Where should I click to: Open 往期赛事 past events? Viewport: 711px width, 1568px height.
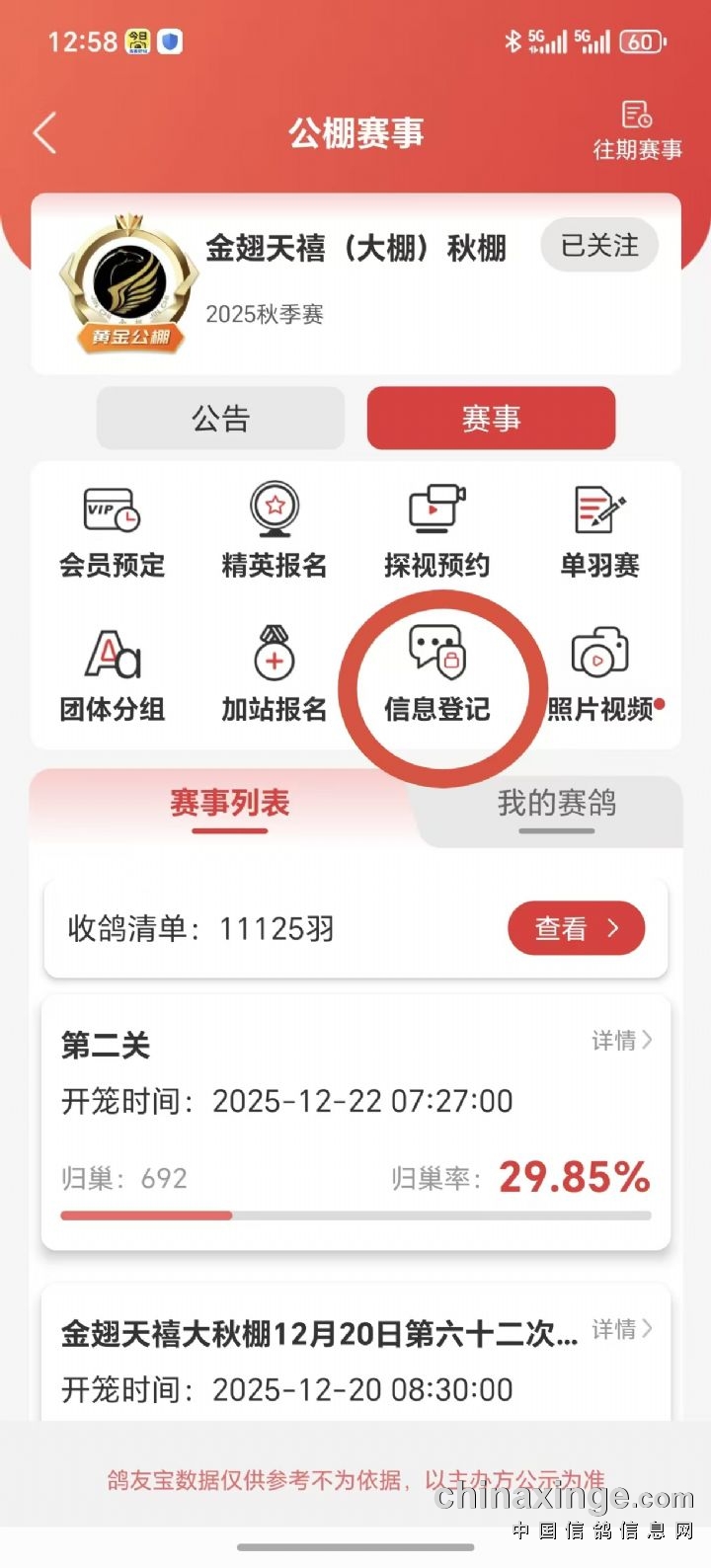pyautogui.click(x=637, y=130)
